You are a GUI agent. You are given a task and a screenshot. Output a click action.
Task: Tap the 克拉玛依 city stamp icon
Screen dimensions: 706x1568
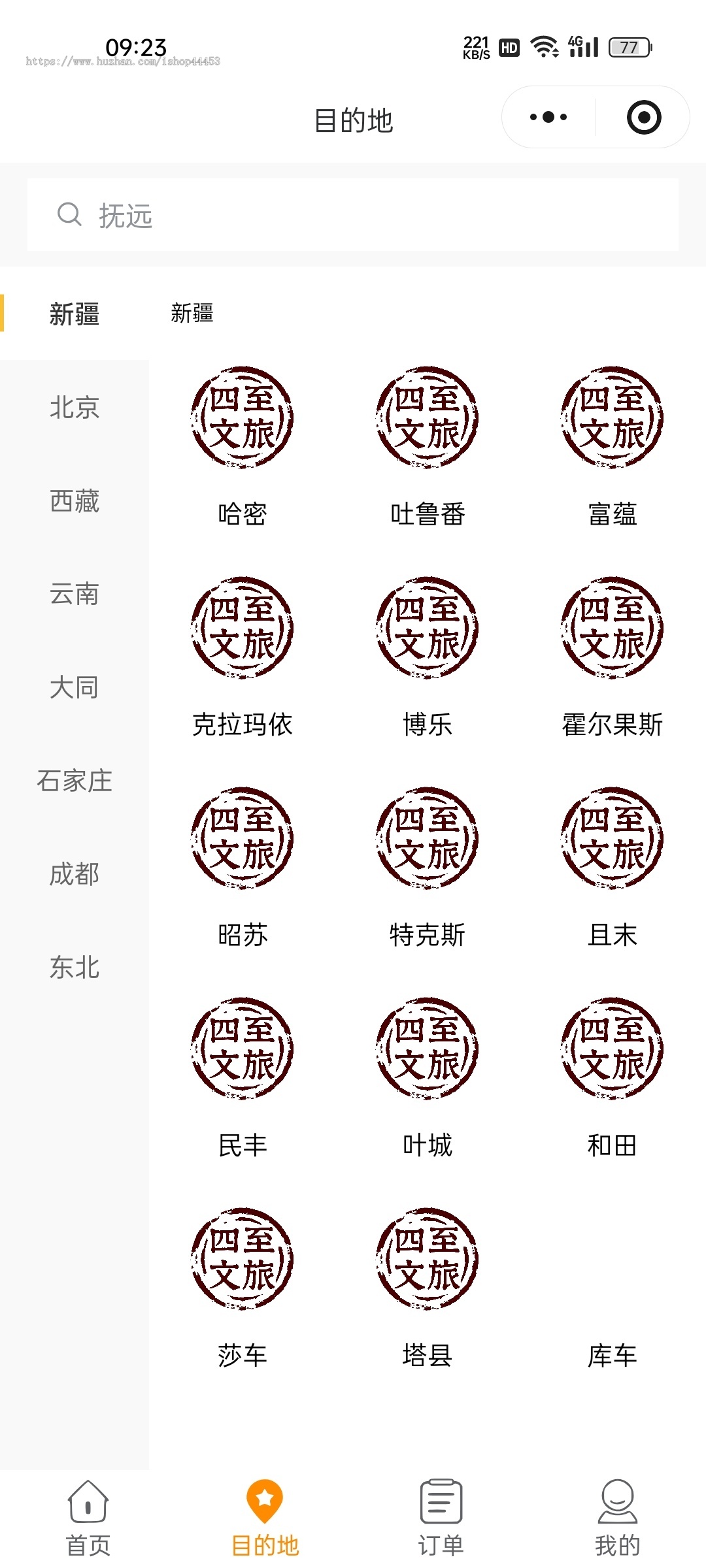click(x=242, y=627)
